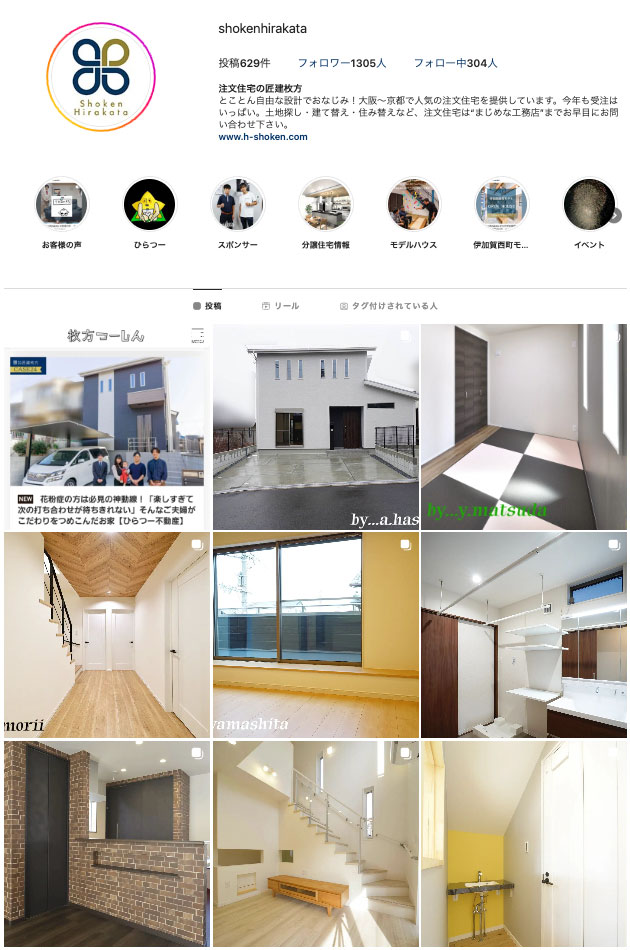Open the スポンサー story highlight
The height and width of the screenshot is (950, 630).
[x=237, y=205]
